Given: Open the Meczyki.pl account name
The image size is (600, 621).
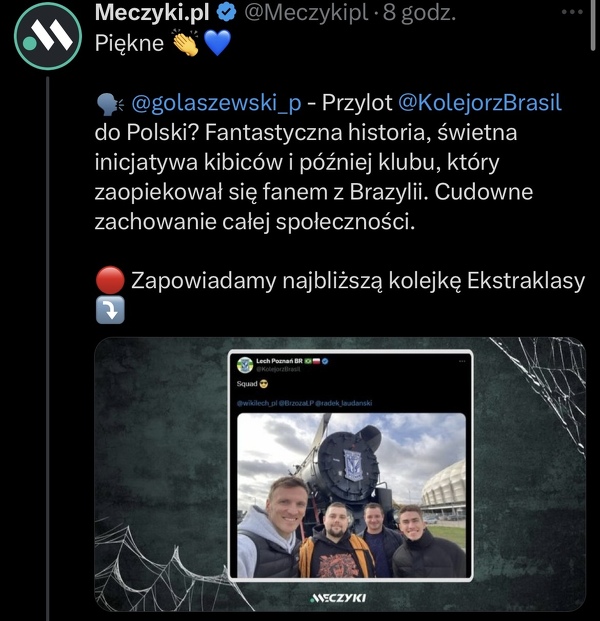Looking at the screenshot, I should click(x=151, y=14).
